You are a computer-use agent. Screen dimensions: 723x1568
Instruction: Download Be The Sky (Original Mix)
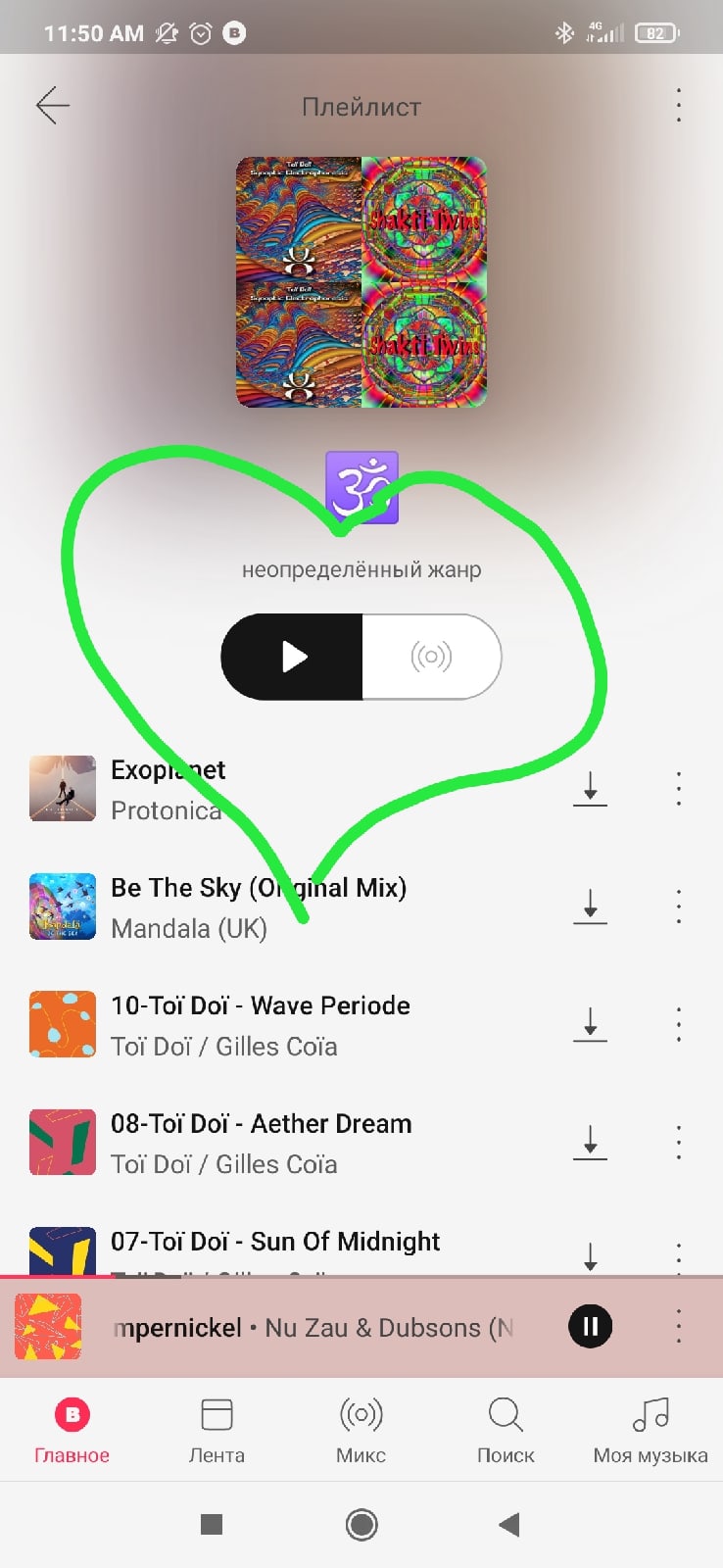(590, 906)
